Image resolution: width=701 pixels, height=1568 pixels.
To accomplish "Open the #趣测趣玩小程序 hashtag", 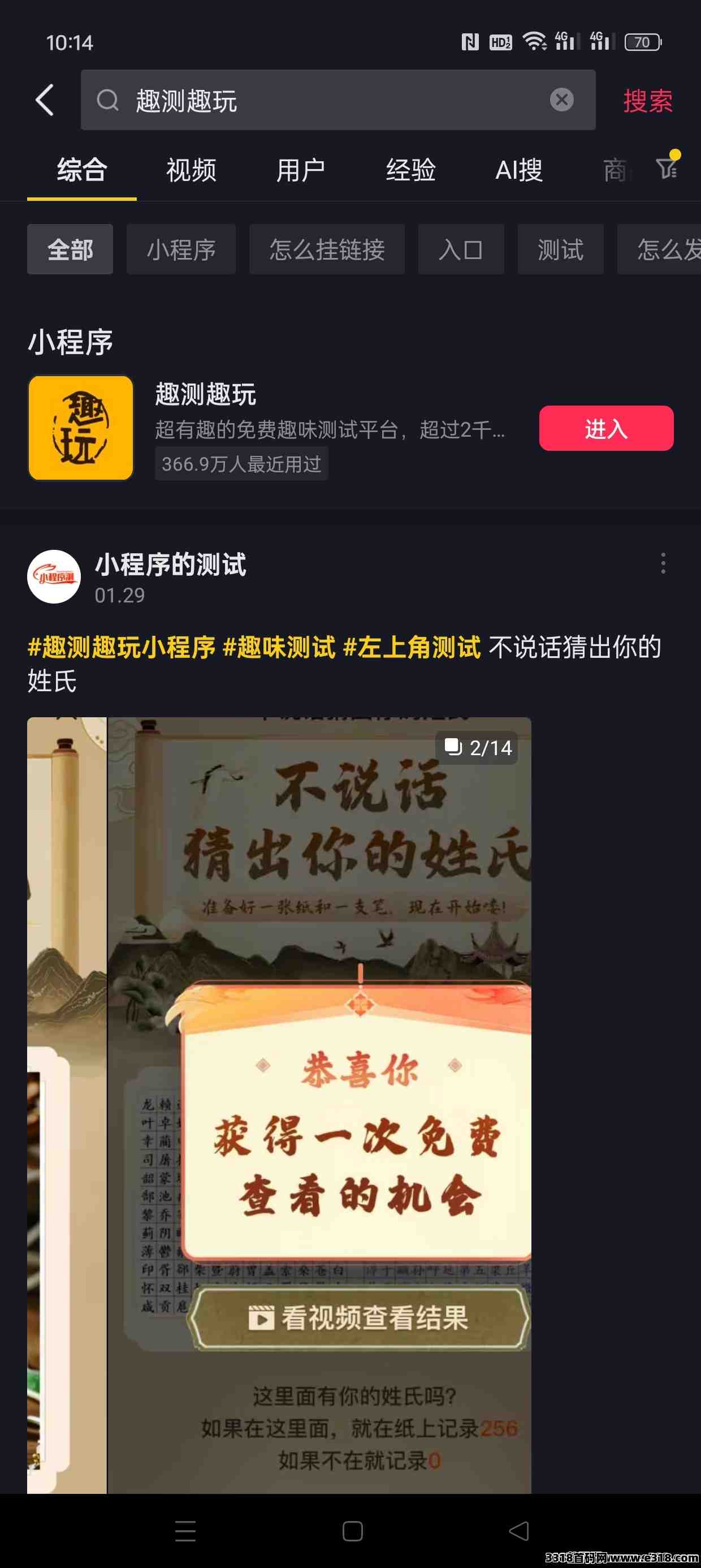I will (x=122, y=647).
